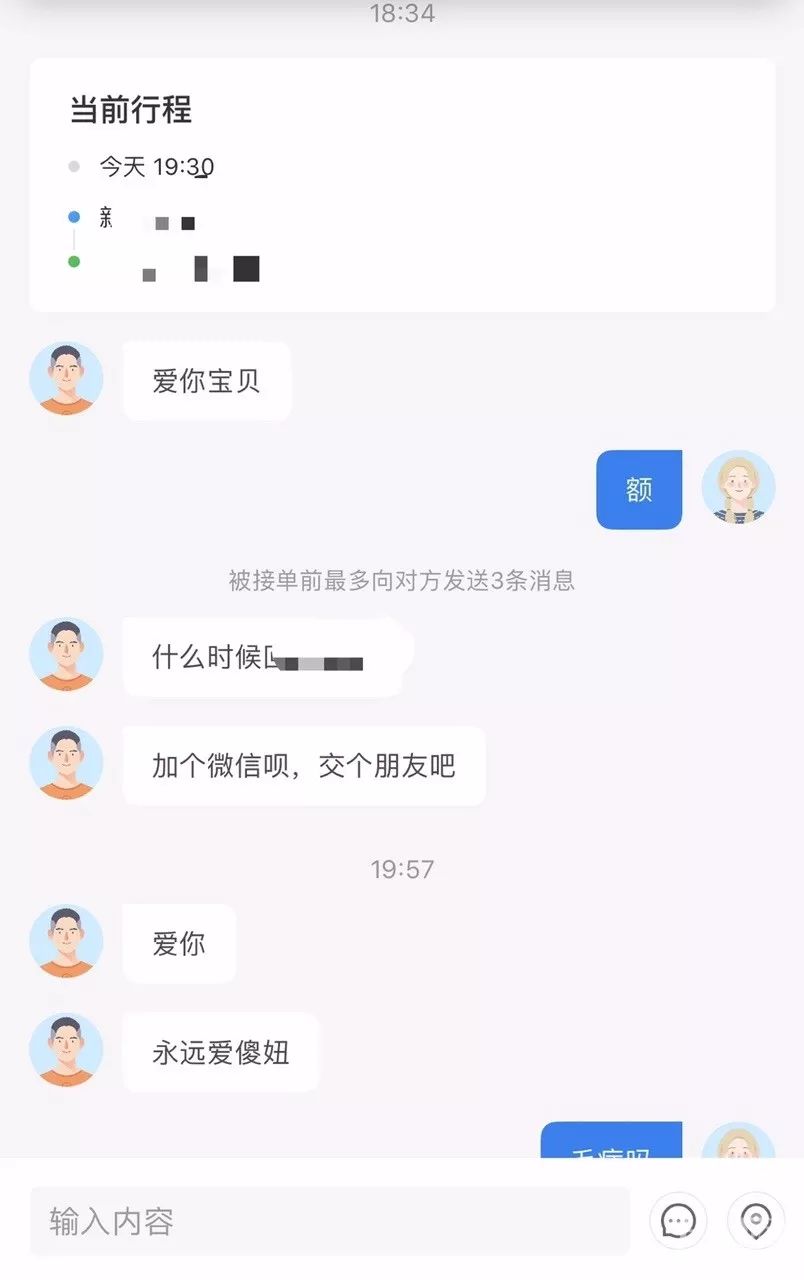Tap the 被接单前最多向对方发送3条消息 notice
This screenshot has height=1280, width=804.
(x=402, y=581)
